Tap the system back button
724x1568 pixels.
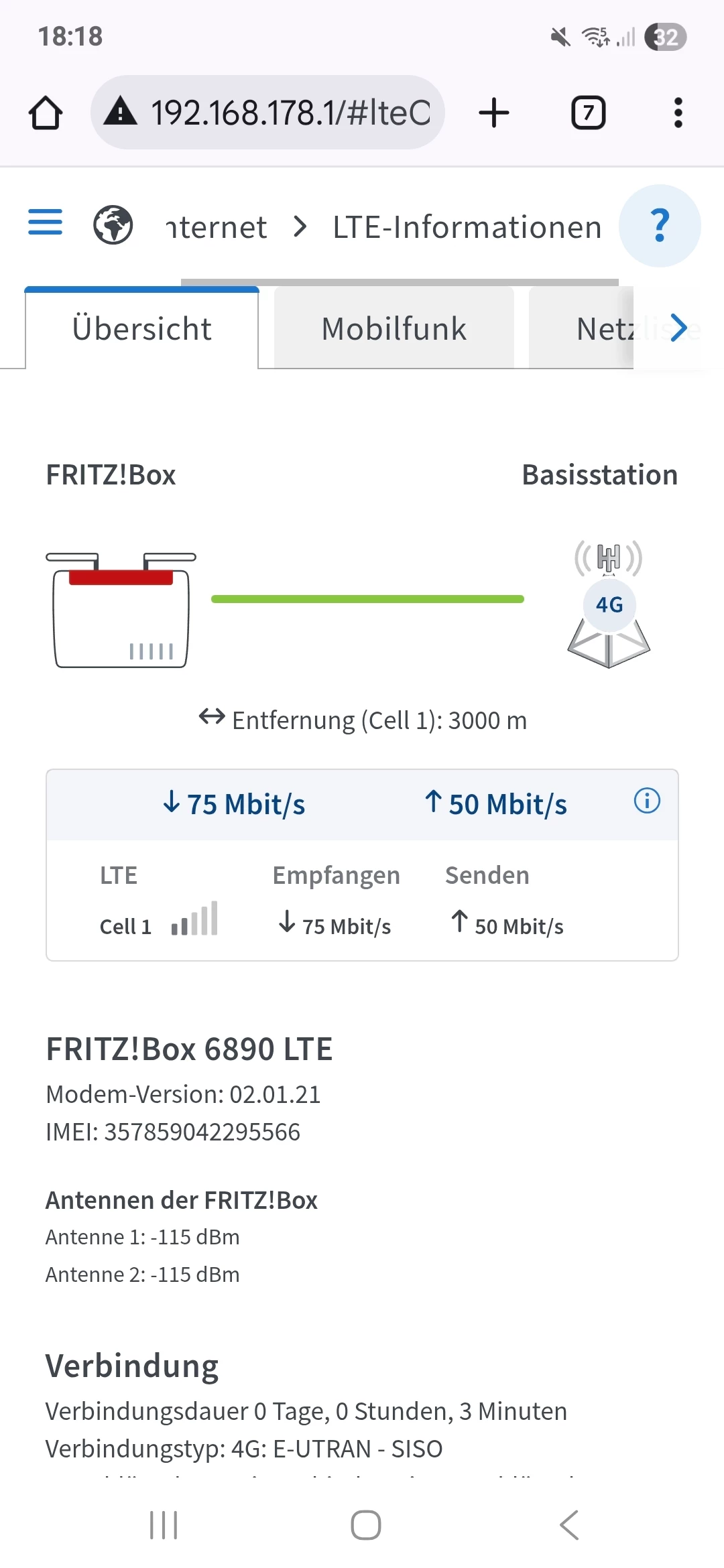click(568, 1525)
